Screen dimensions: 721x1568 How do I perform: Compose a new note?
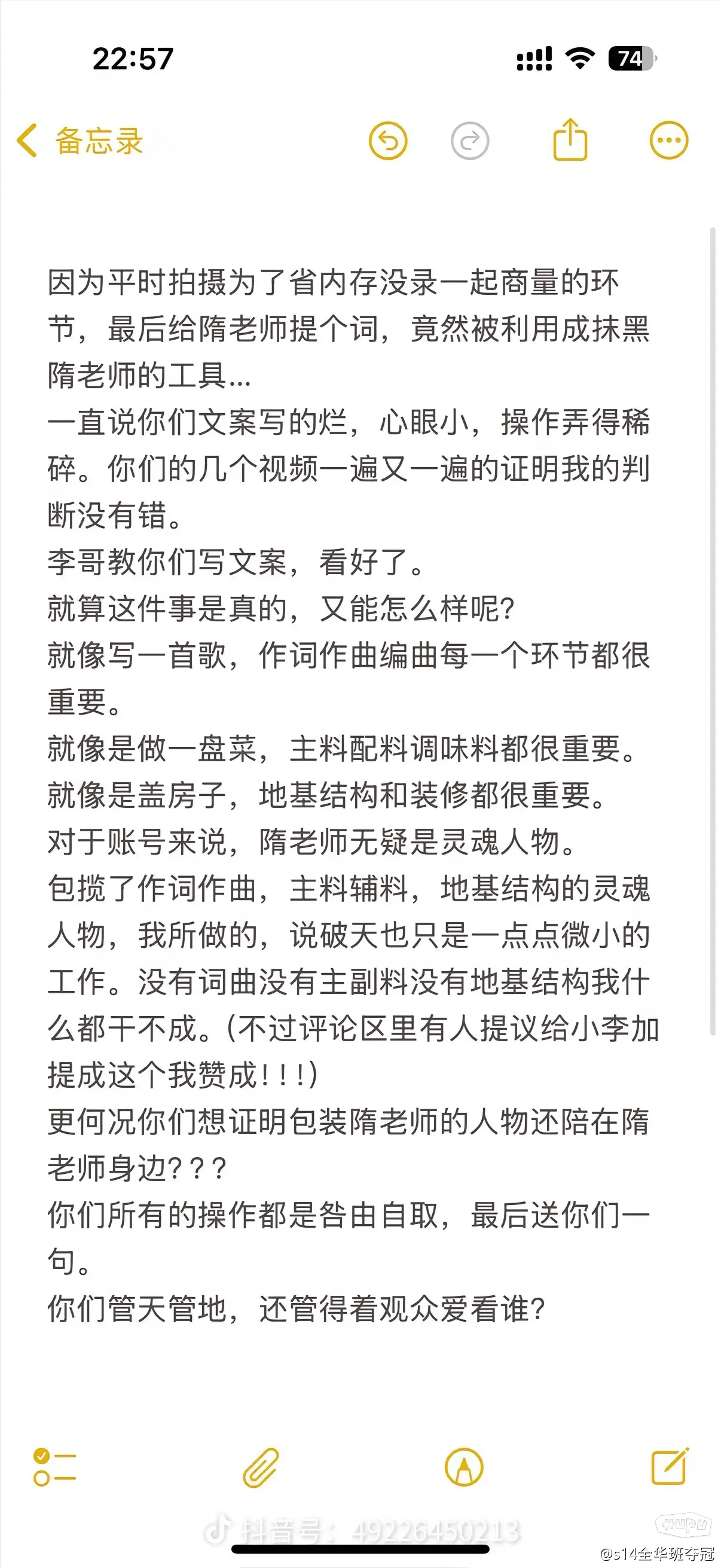670,1466
